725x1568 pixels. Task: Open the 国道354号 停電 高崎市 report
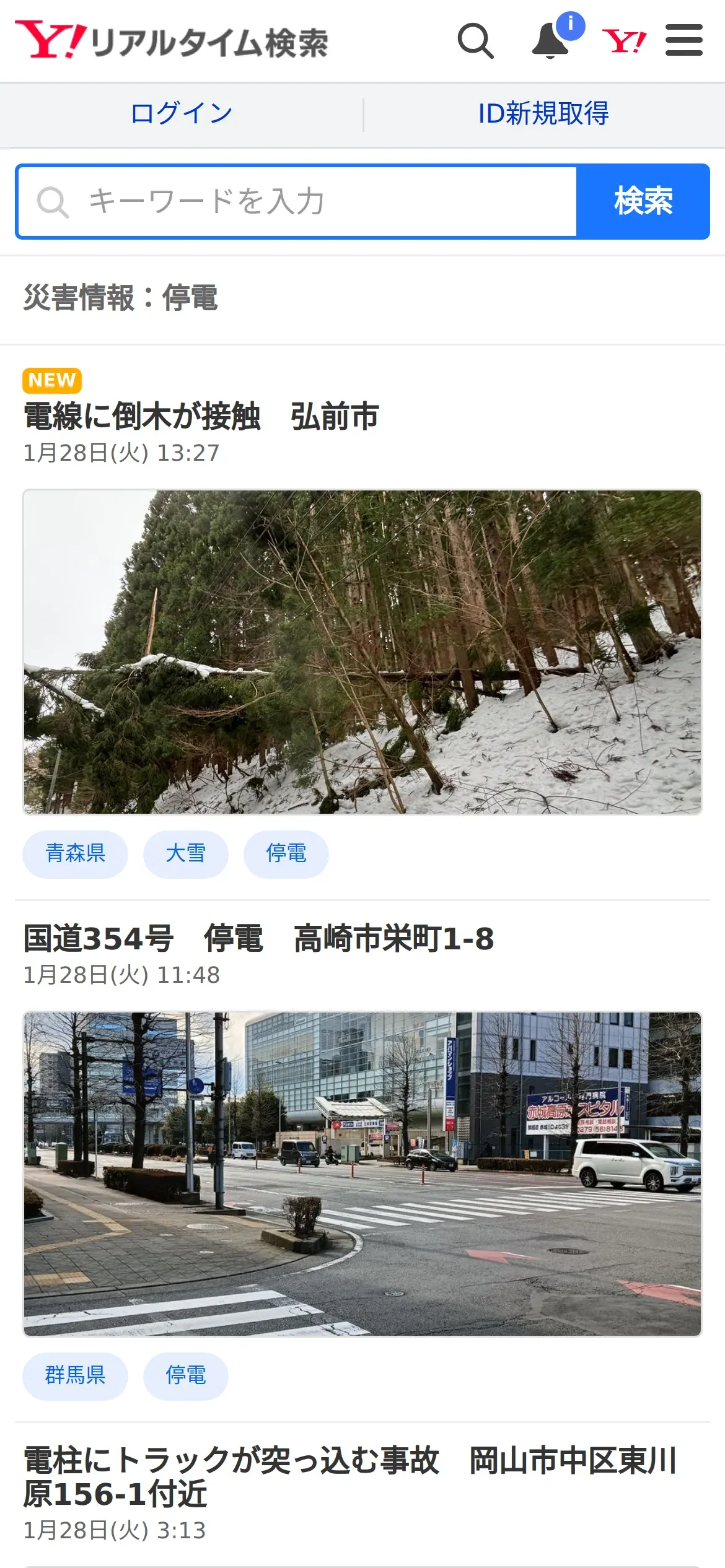click(x=258, y=938)
